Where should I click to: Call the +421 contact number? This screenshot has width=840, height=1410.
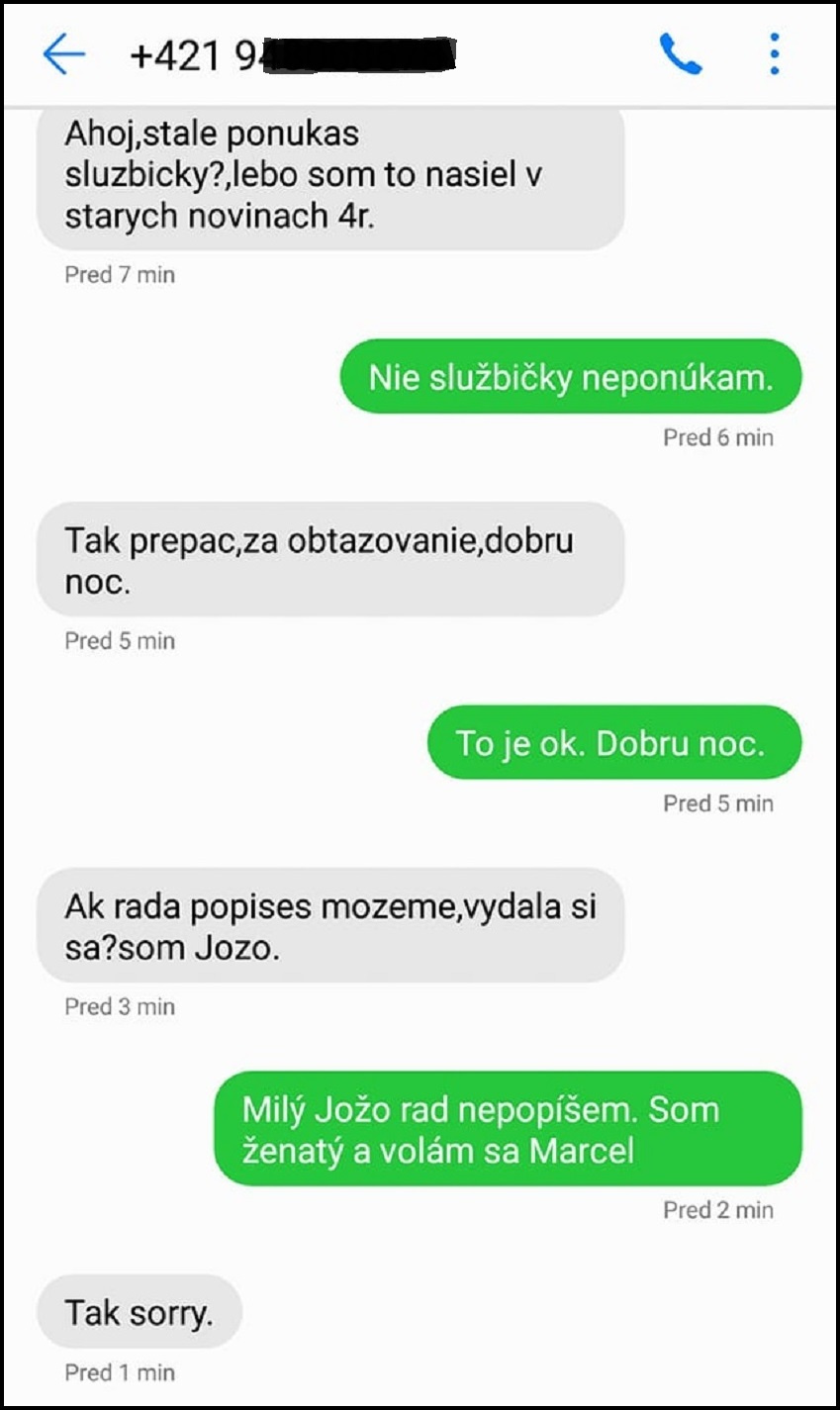681,54
